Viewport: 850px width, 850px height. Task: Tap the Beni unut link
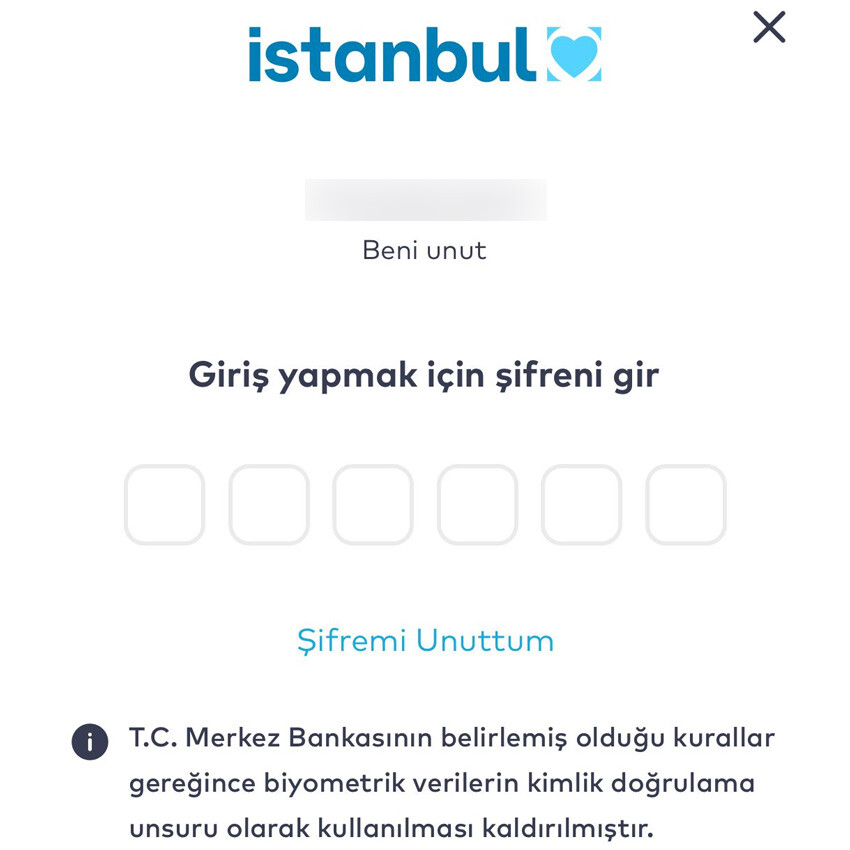pyautogui.click(x=424, y=250)
